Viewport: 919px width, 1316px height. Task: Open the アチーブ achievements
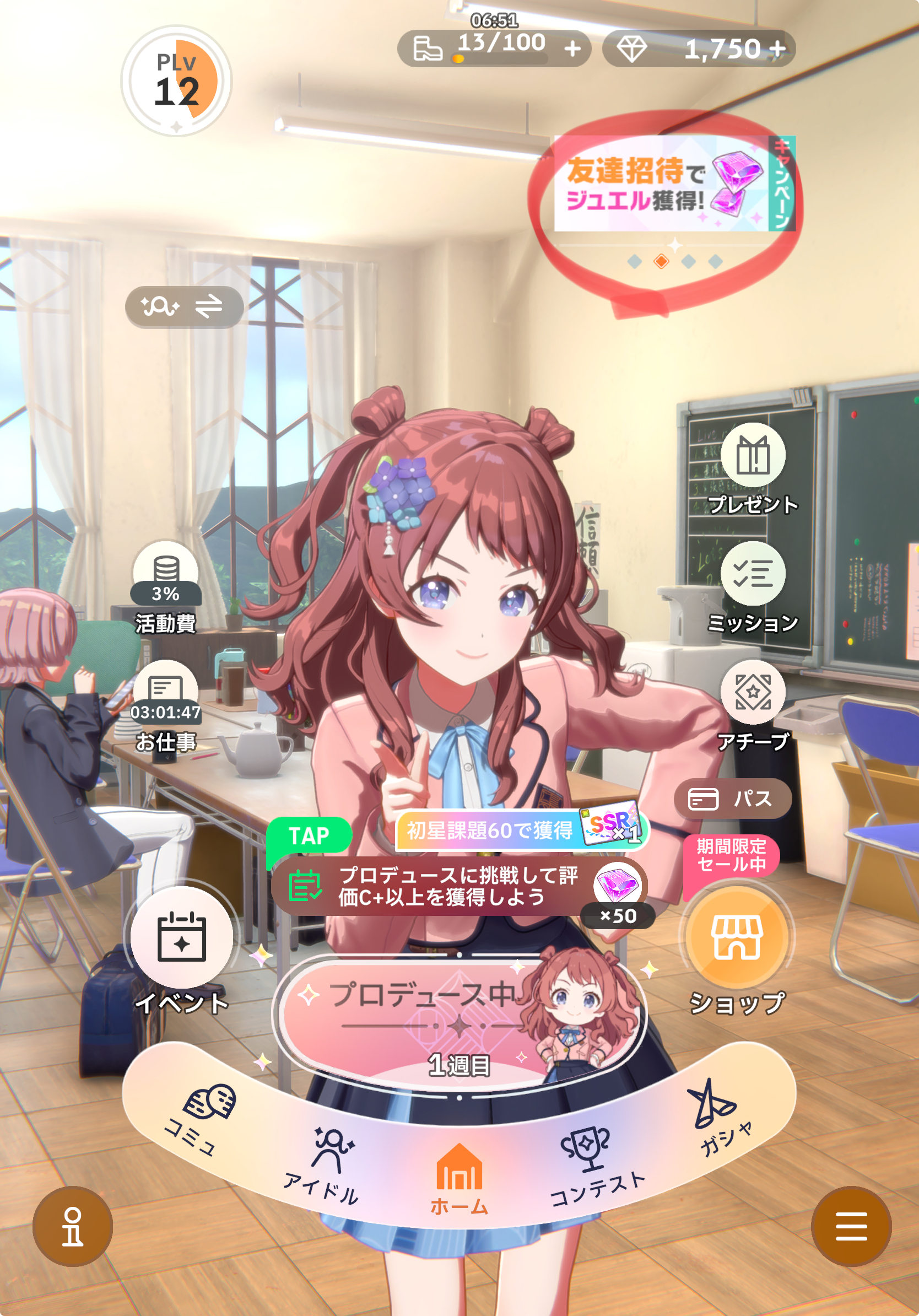(752, 692)
